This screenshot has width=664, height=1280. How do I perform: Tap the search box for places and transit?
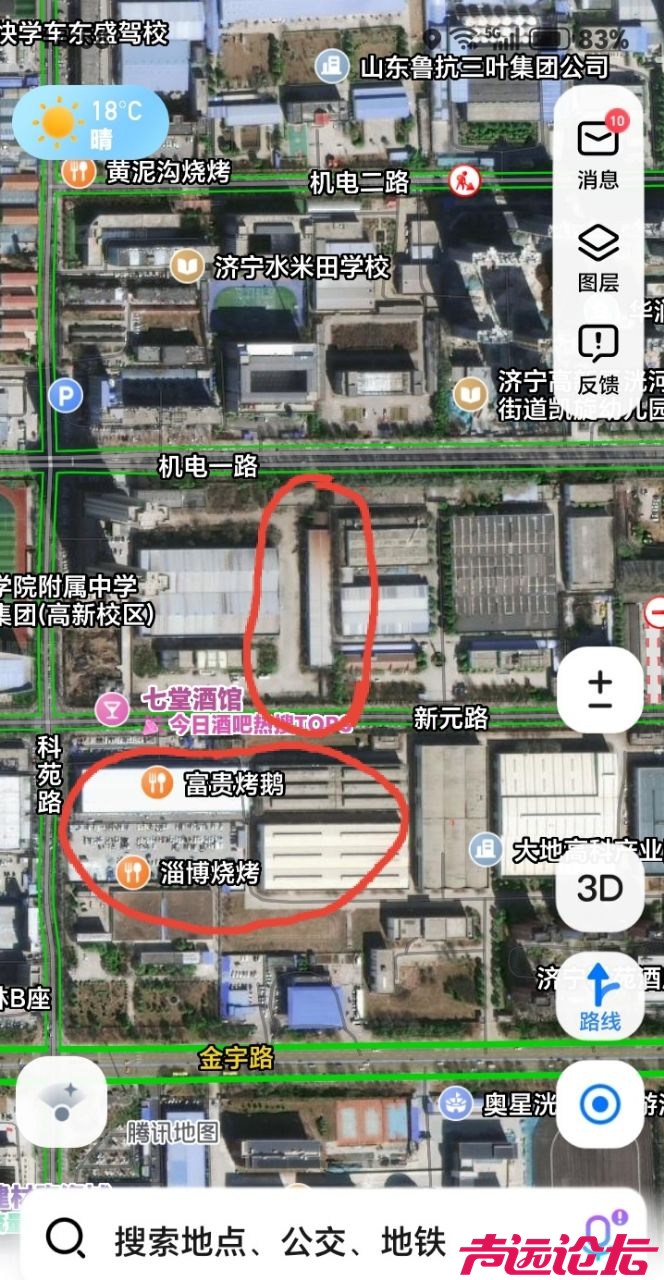[x=280, y=1241]
